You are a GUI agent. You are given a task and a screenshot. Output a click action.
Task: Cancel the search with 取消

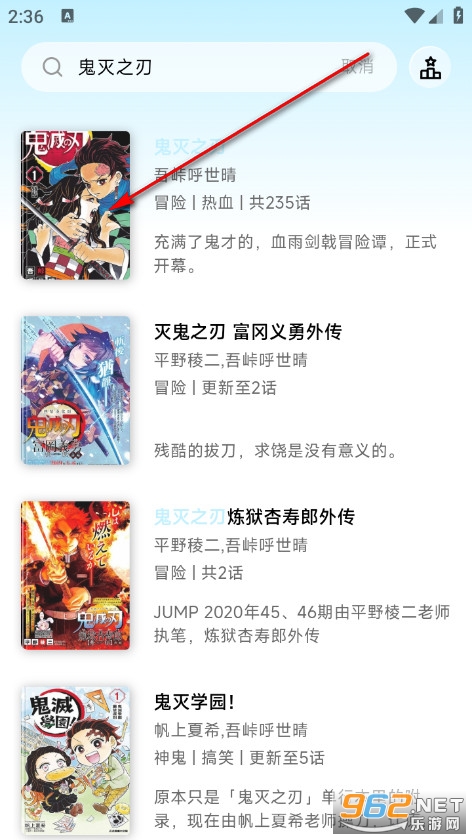[x=357, y=67]
